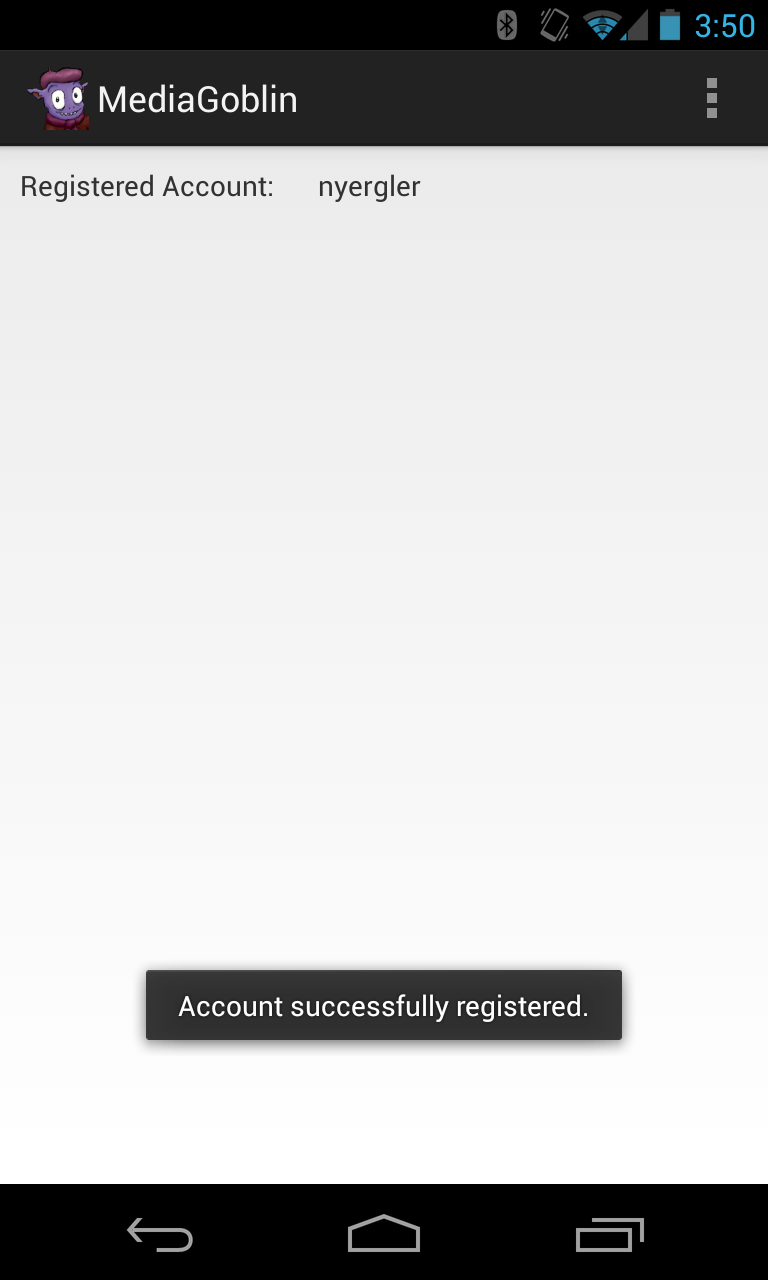
Task: Open the overflow menu
Action: (x=711, y=98)
